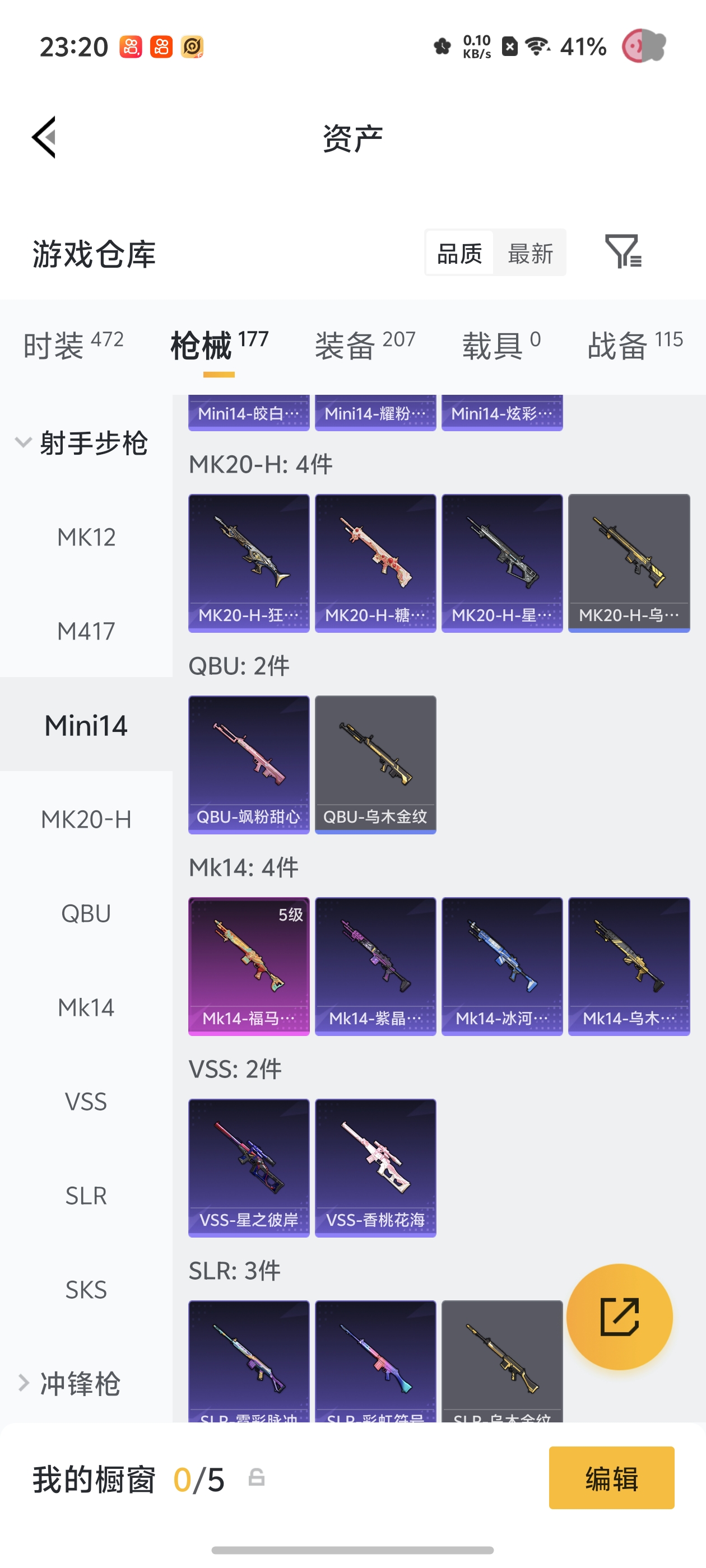This screenshot has height=1568, width=706.
Task: Select SKS in the sidebar
Action: [x=86, y=1290]
